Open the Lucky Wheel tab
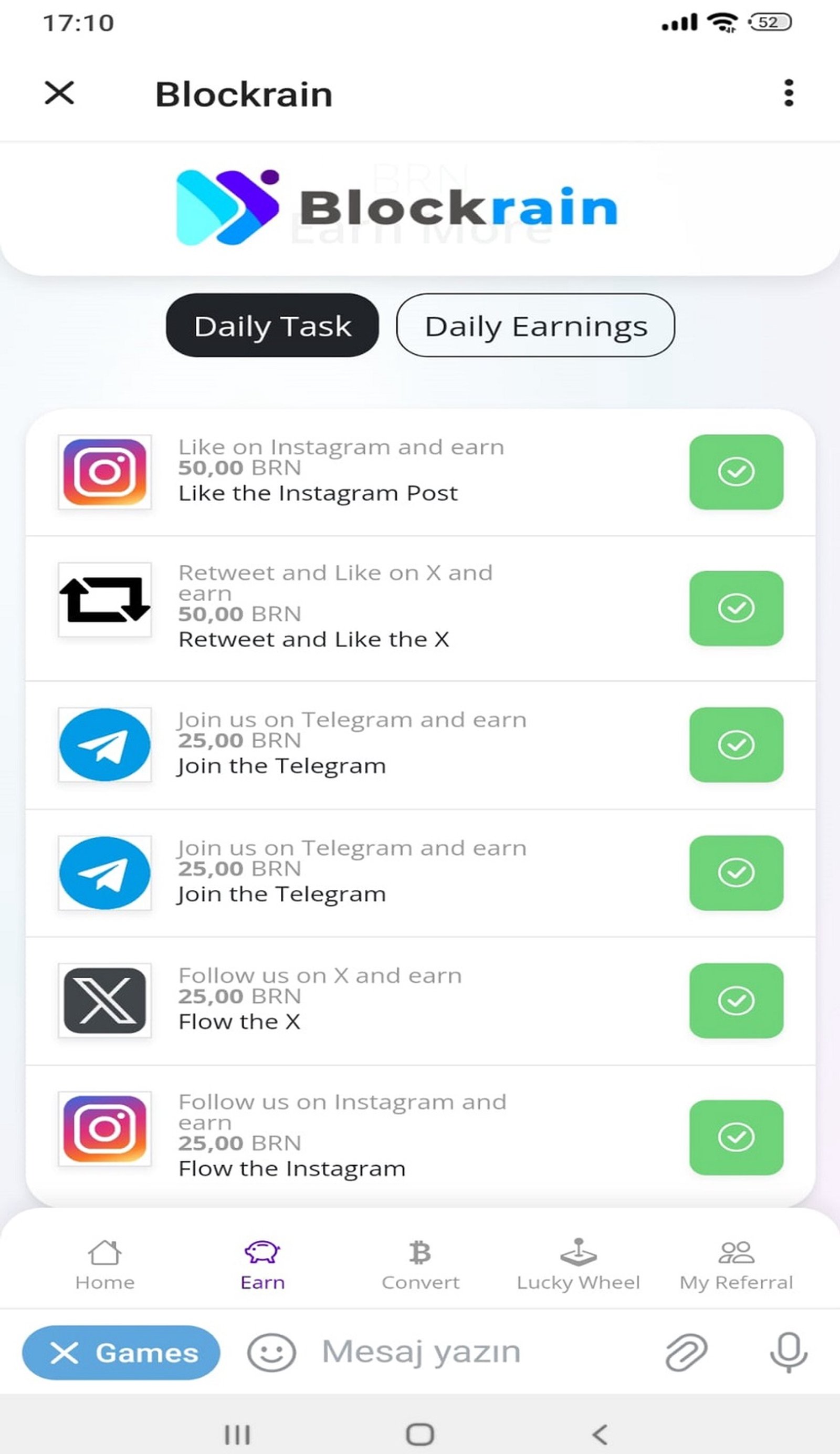Viewport: 840px width, 1454px height. tap(578, 1266)
